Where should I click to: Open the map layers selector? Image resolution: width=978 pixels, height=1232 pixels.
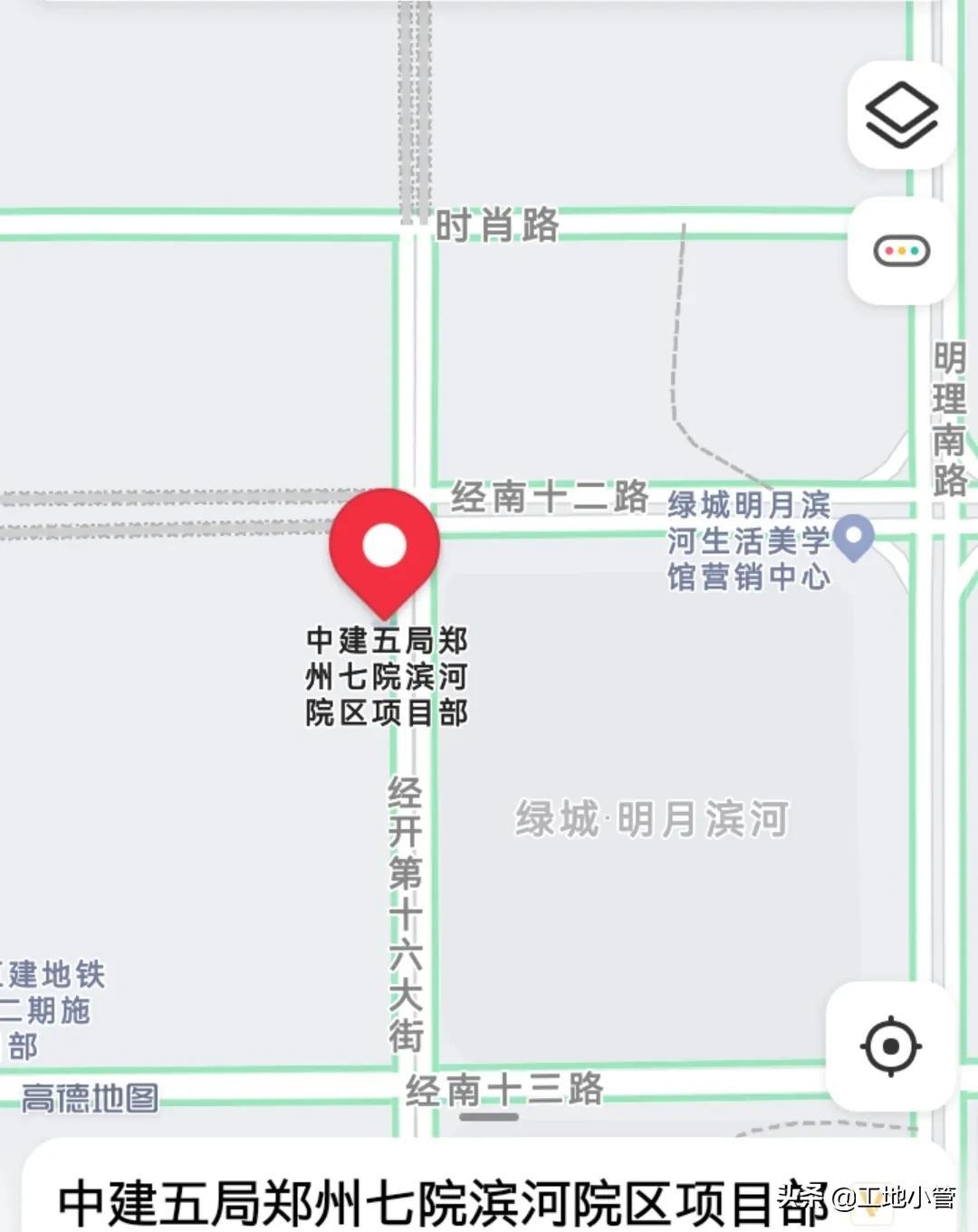tap(901, 115)
